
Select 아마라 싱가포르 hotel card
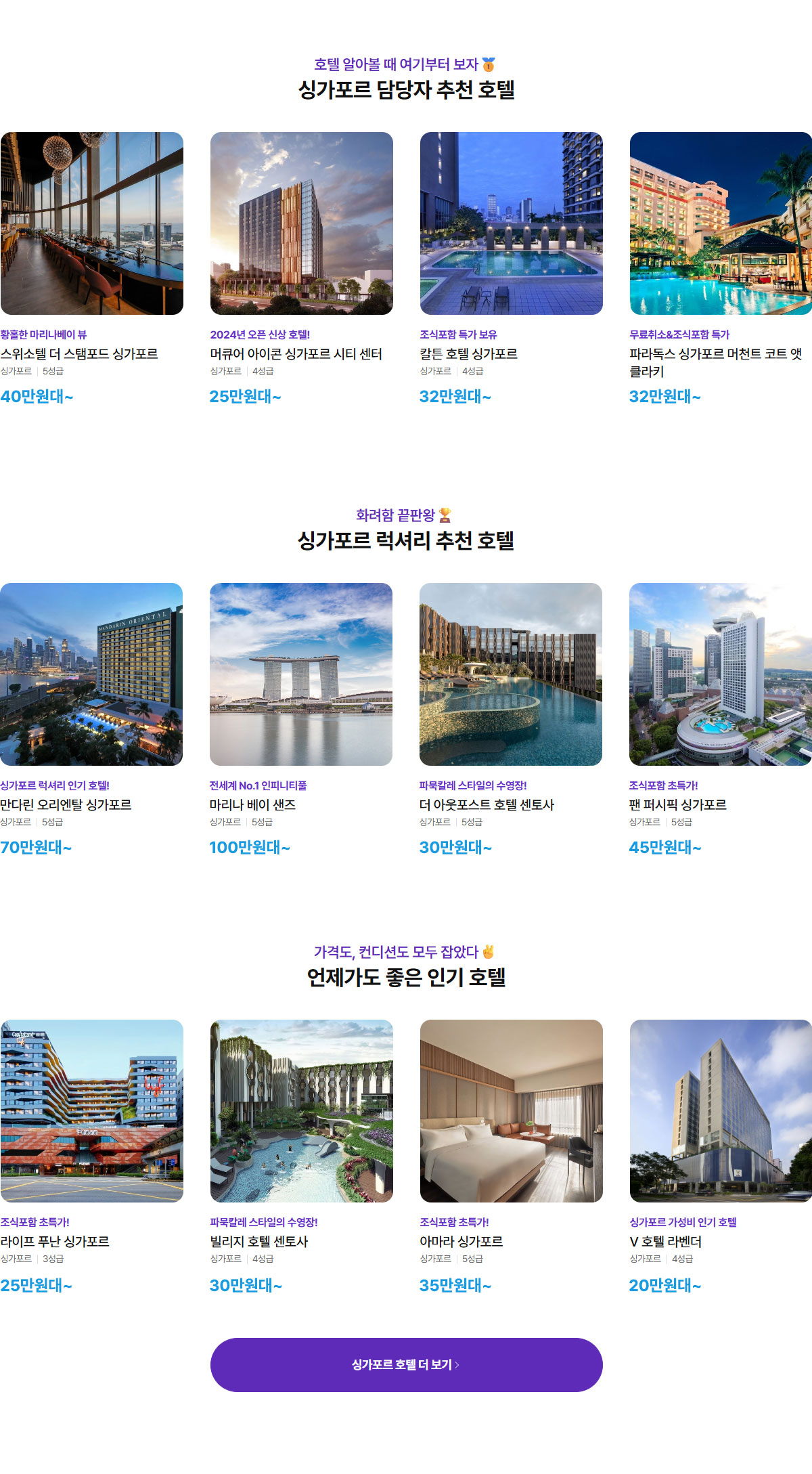pyautogui.click(x=511, y=1111)
